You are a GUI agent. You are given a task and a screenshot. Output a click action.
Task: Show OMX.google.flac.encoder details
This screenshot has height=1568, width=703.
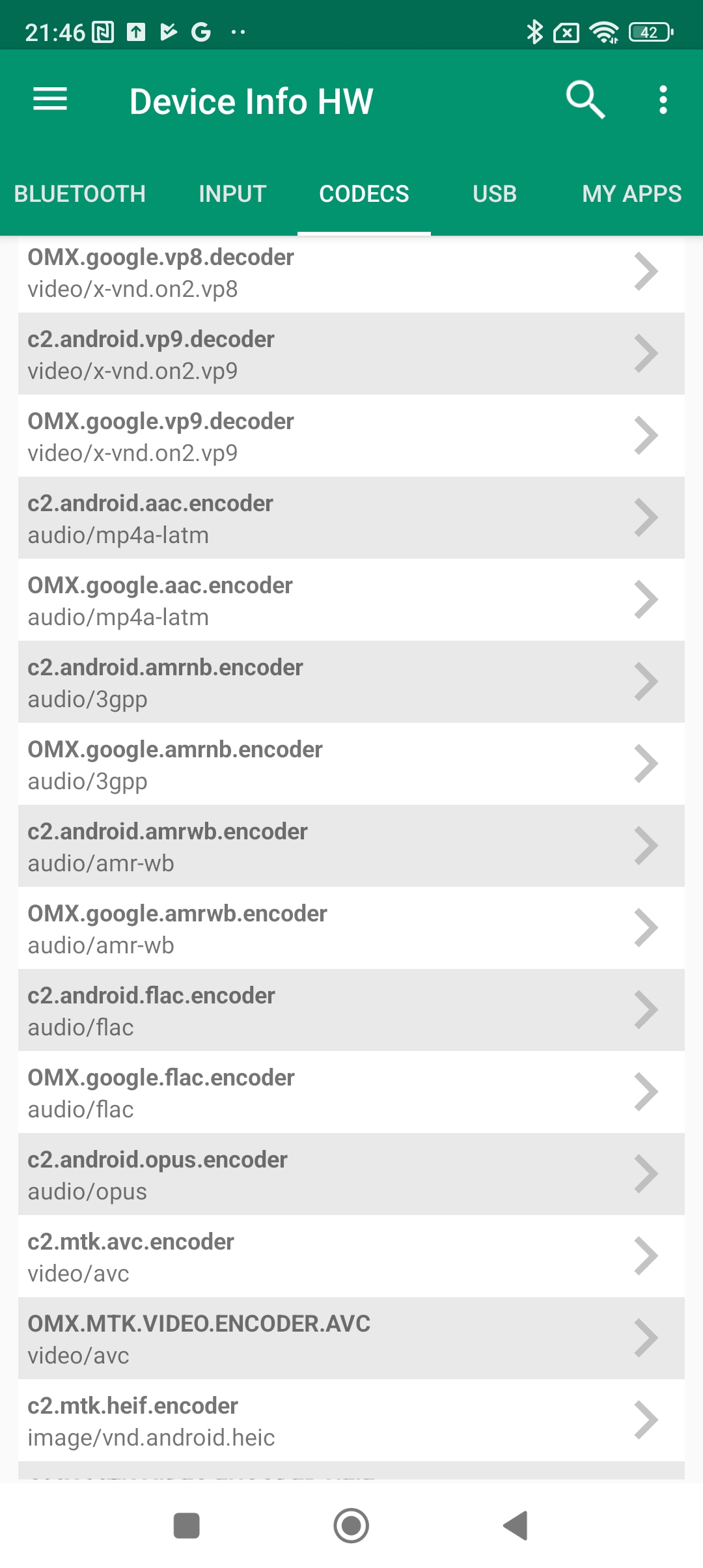(x=351, y=1093)
